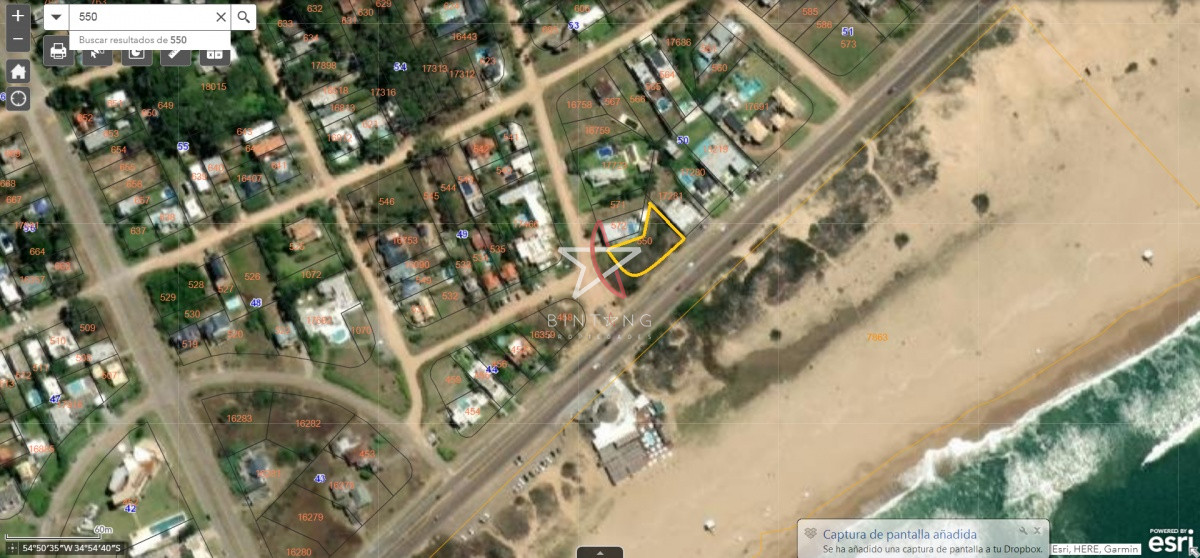
Task: Open the 'Captura de pantalla añadida' notification
Action: point(900,535)
